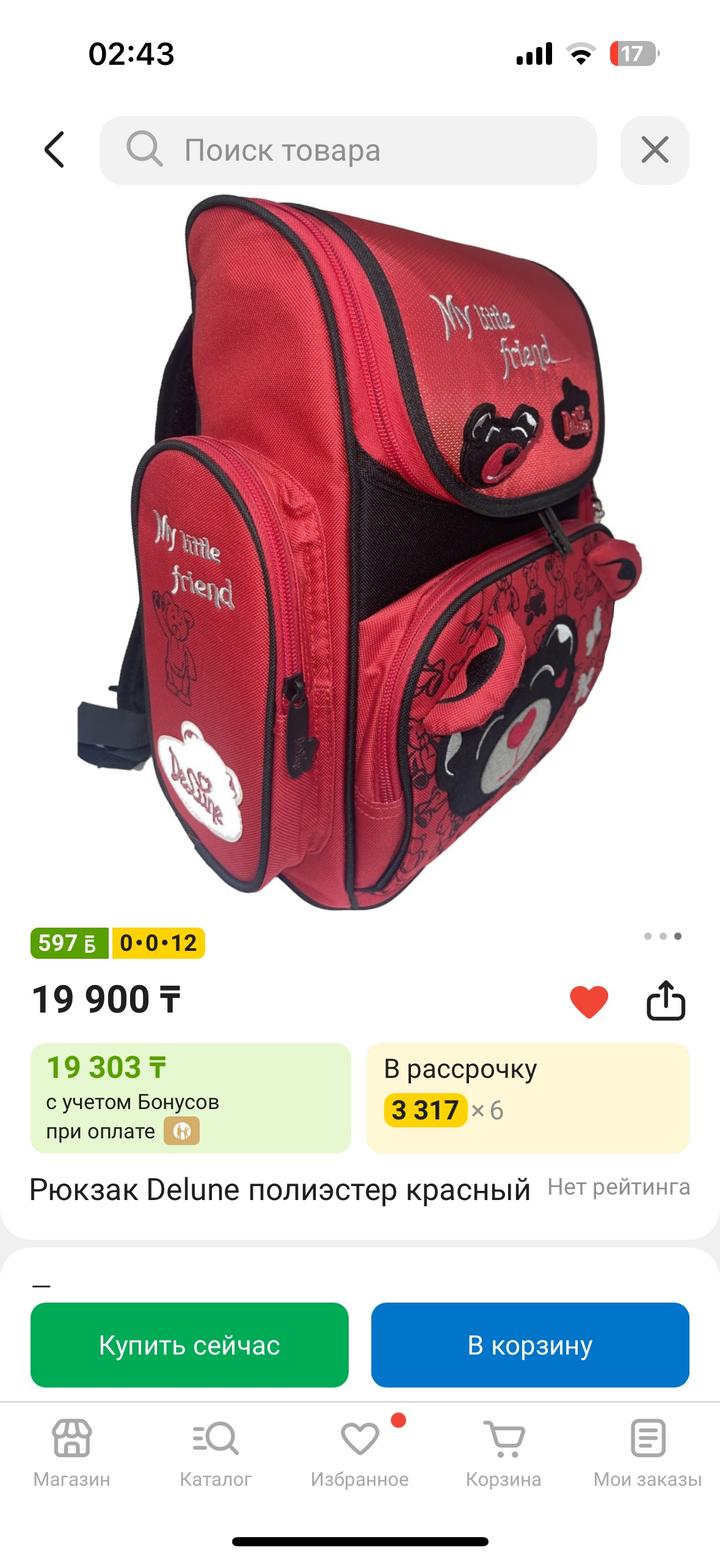Go to the Избранное tab

(359, 1453)
